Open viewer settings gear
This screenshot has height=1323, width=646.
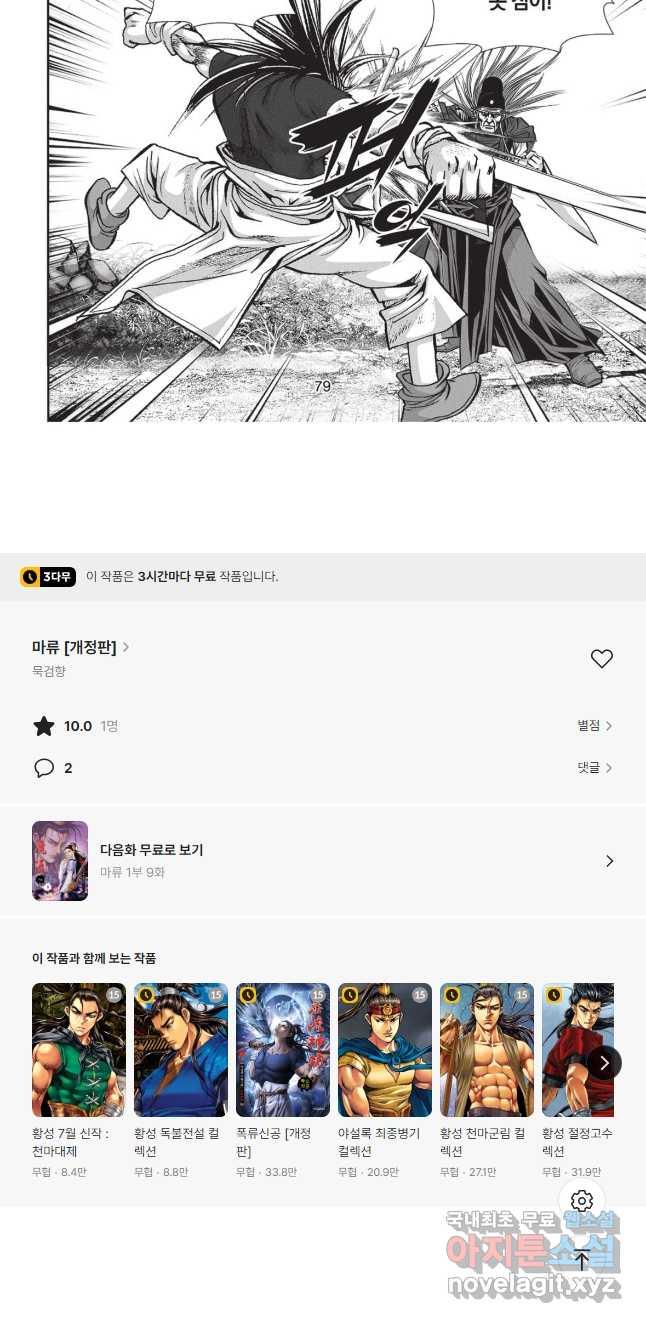582,1201
